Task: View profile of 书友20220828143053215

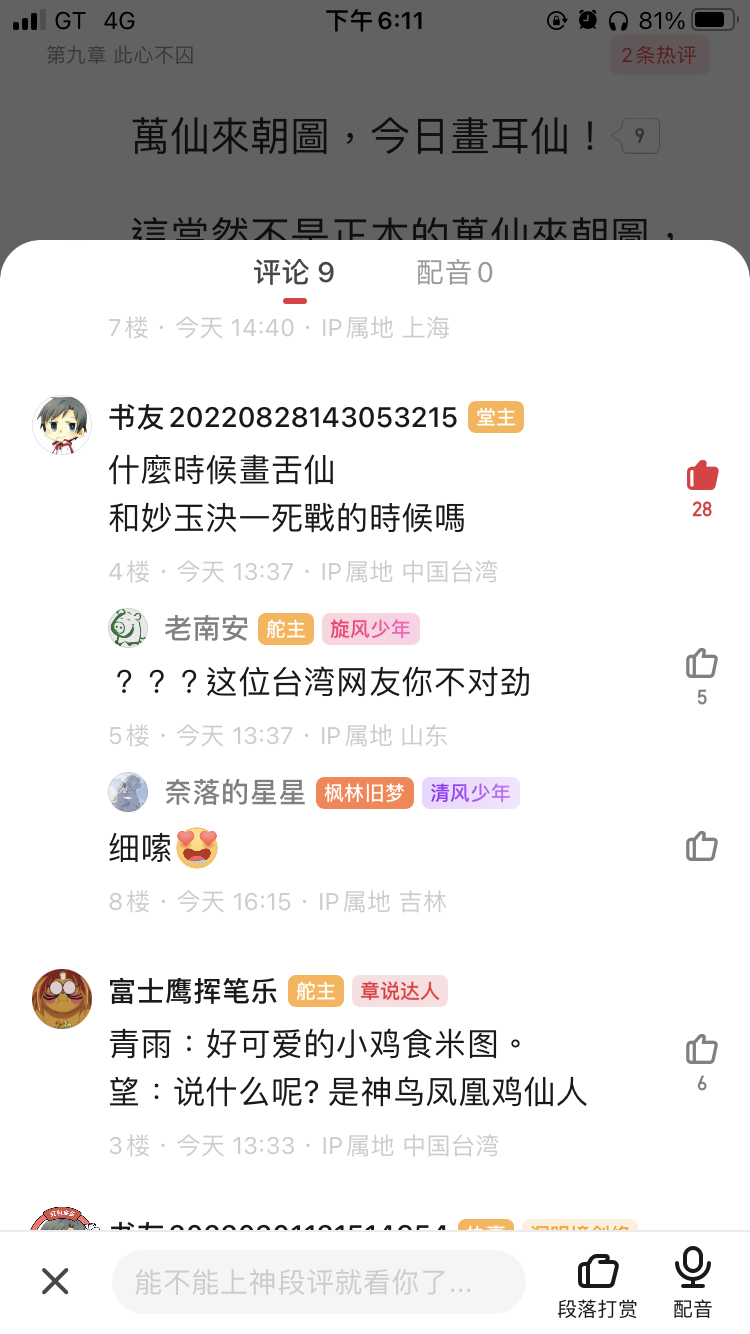Action: pos(62,425)
